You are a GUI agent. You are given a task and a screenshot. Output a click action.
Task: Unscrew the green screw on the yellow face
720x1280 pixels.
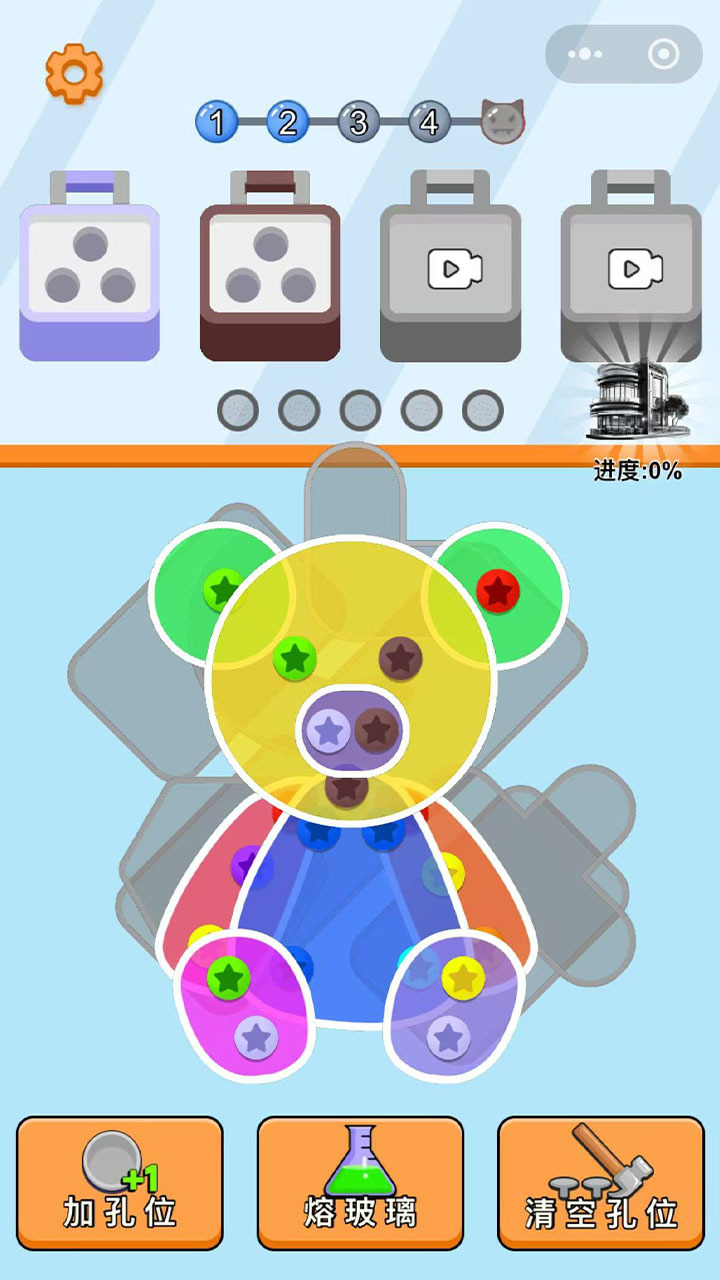[x=295, y=658]
